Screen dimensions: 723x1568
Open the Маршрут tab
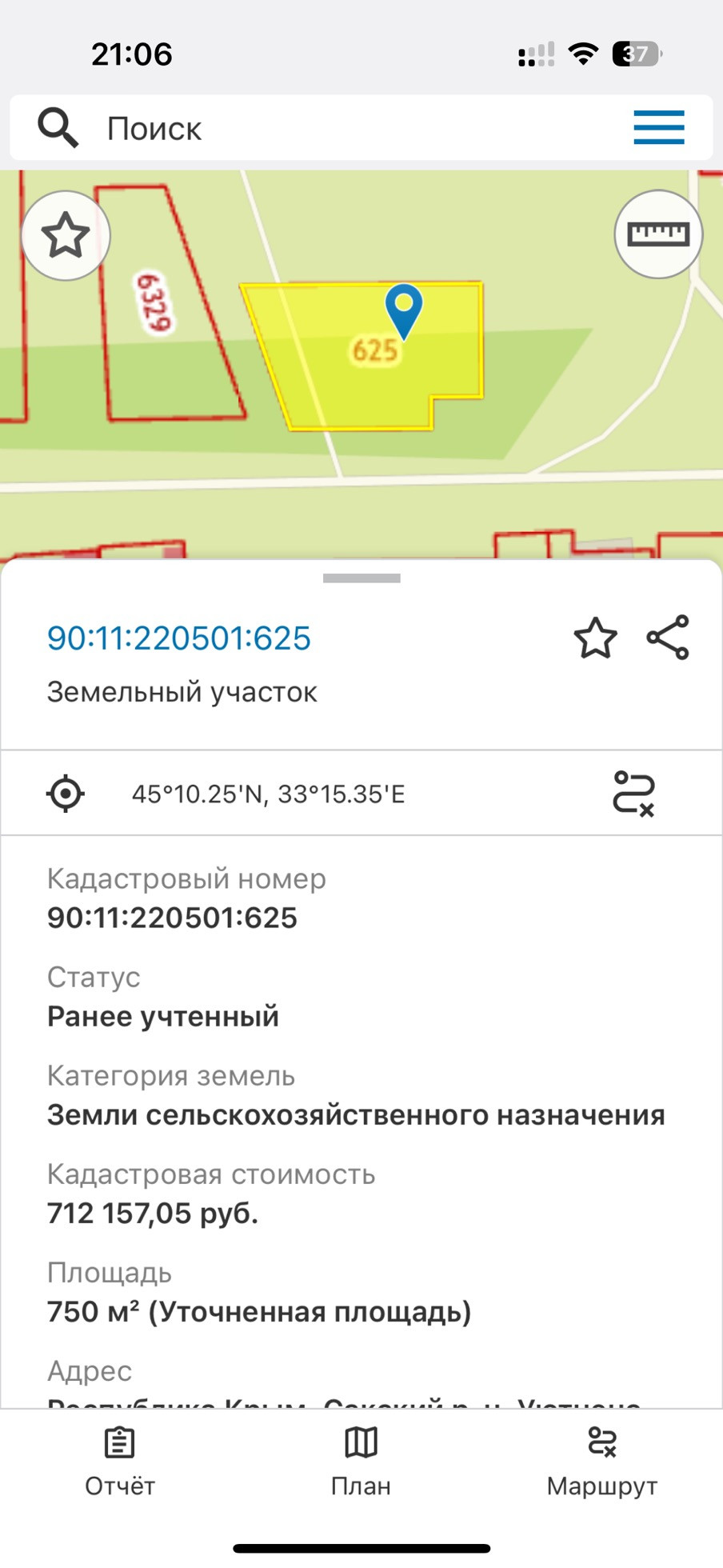click(x=601, y=1462)
